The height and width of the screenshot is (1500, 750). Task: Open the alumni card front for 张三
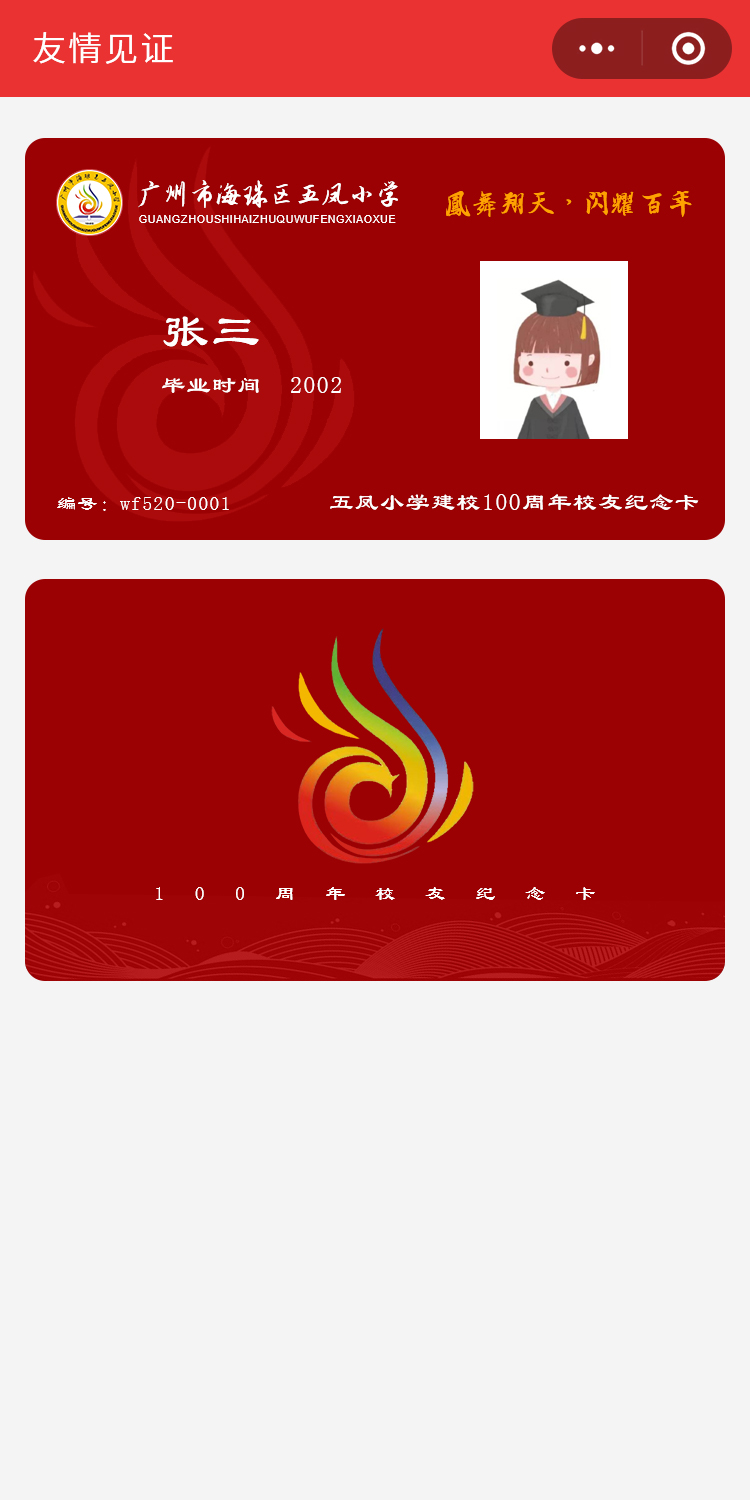(x=375, y=339)
